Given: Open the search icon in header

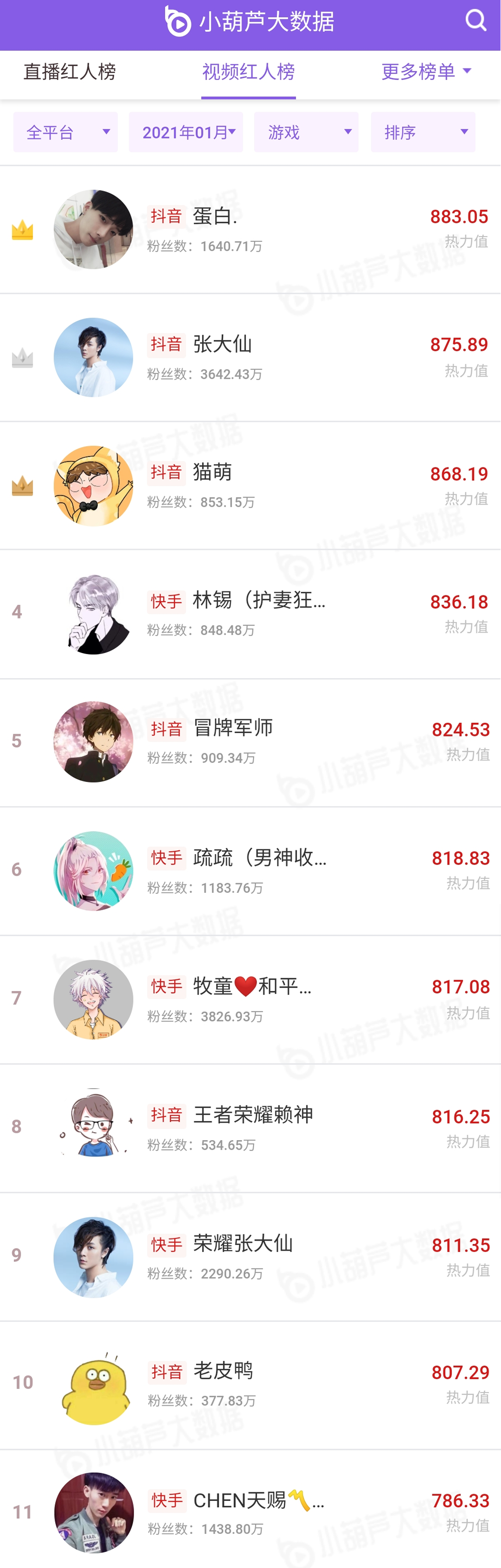Looking at the screenshot, I should tap(475, 21).
